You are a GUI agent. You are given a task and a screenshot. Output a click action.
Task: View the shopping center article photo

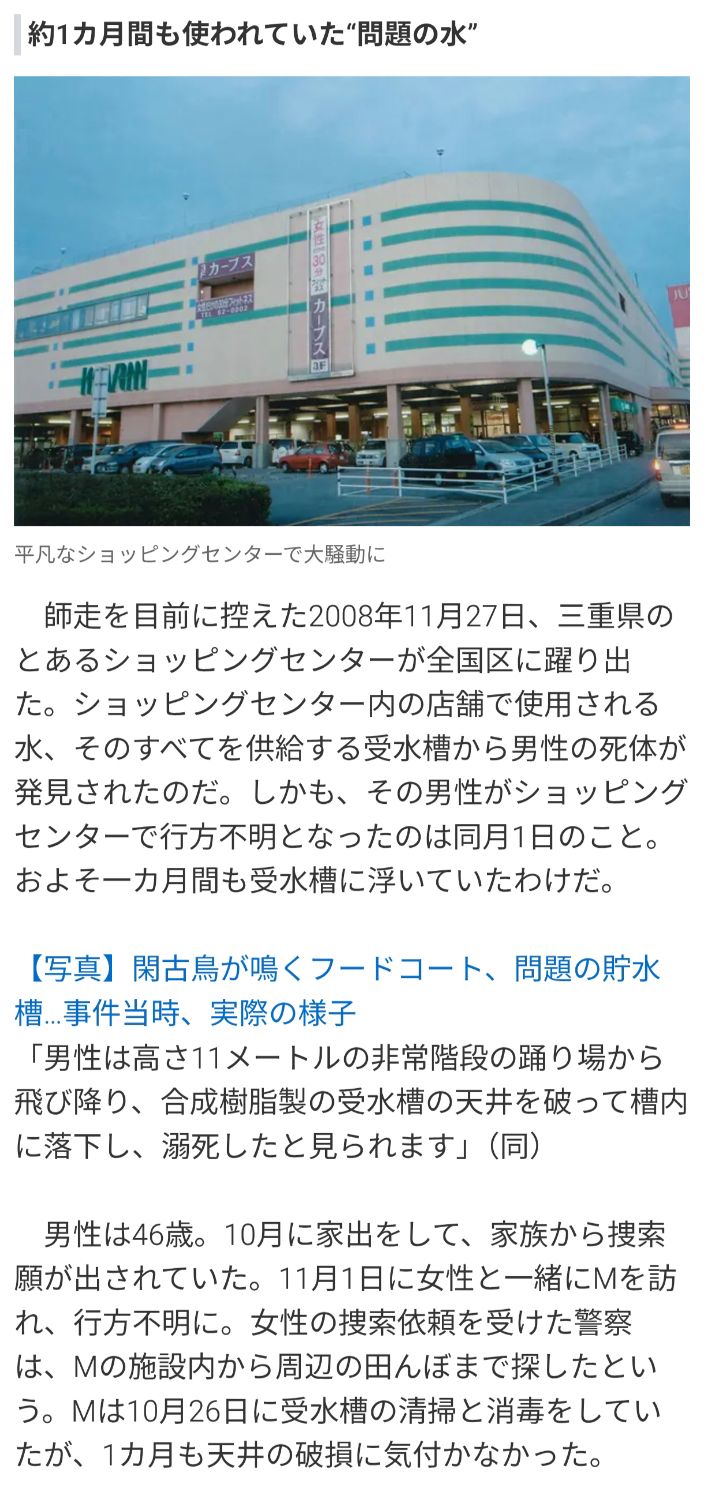[352, 301]
